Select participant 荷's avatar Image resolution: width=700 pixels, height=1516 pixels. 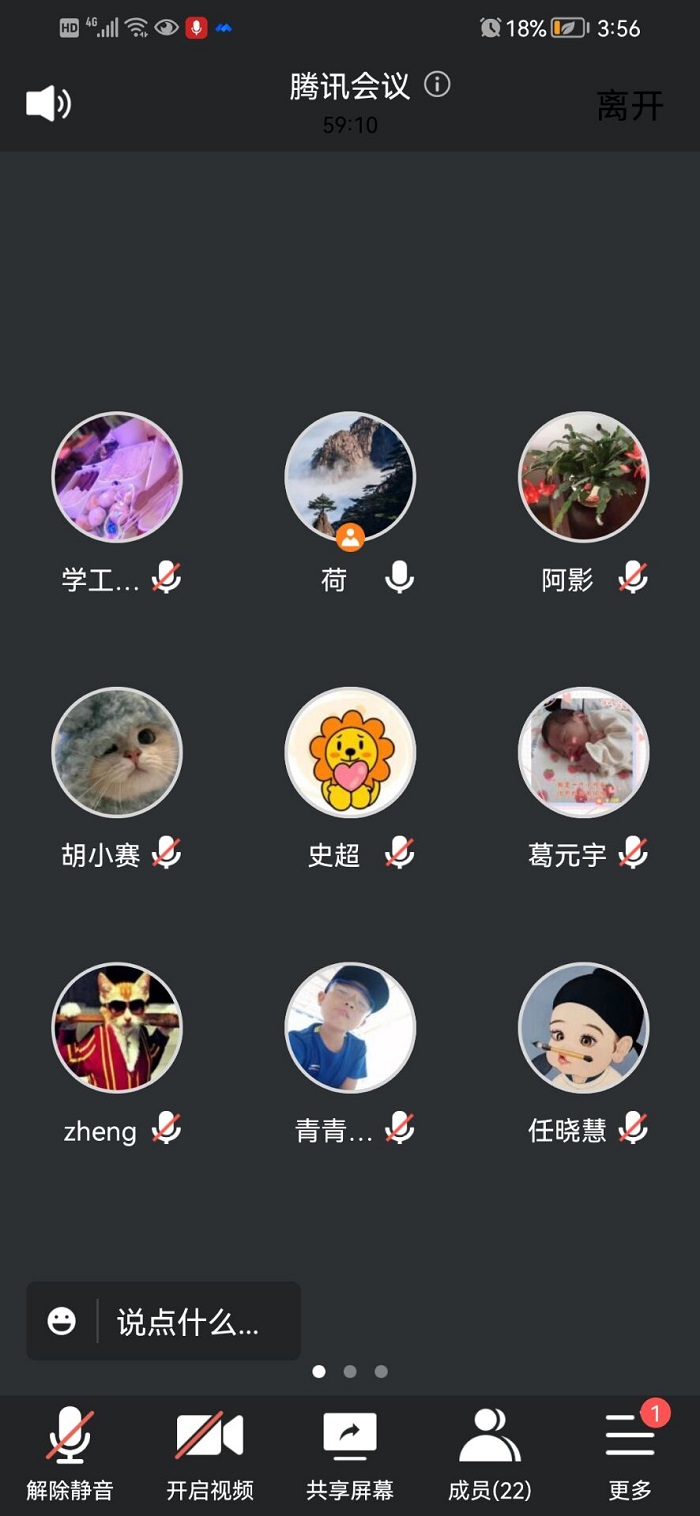tap(350, 477)
